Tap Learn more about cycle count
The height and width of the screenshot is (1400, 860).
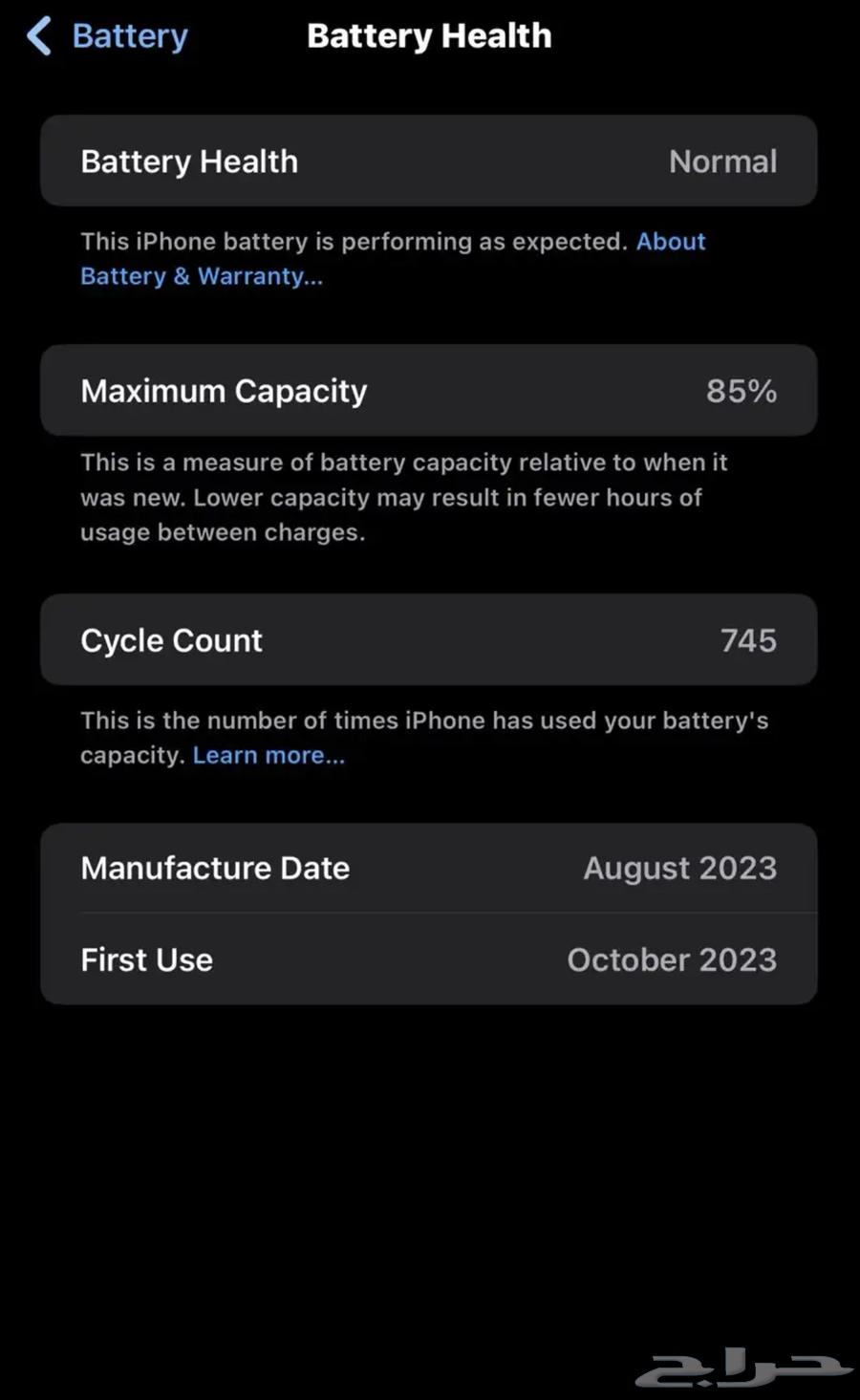(x=269, y=755)
